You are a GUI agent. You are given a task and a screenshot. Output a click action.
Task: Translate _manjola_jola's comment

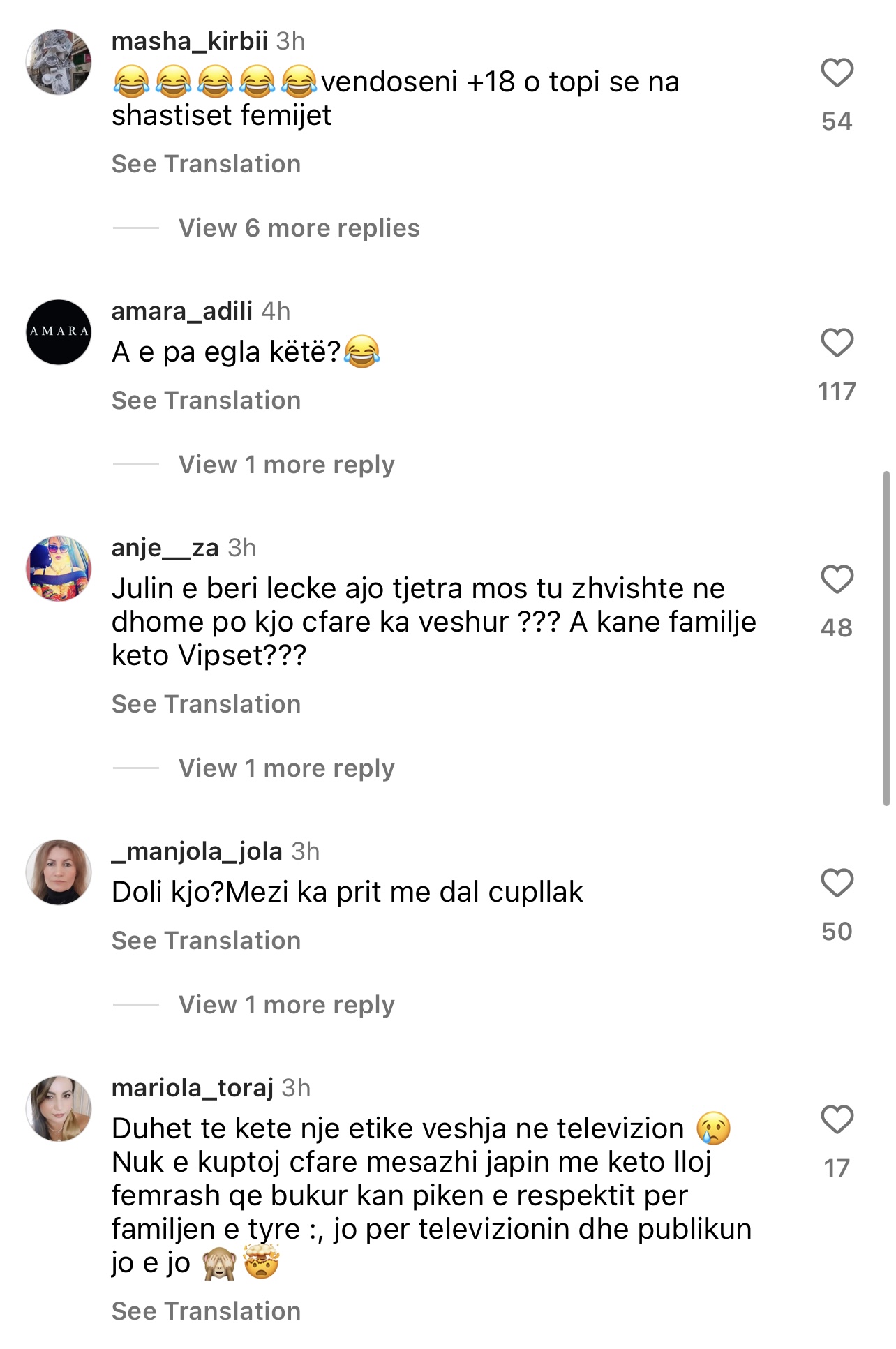(206, 941)
